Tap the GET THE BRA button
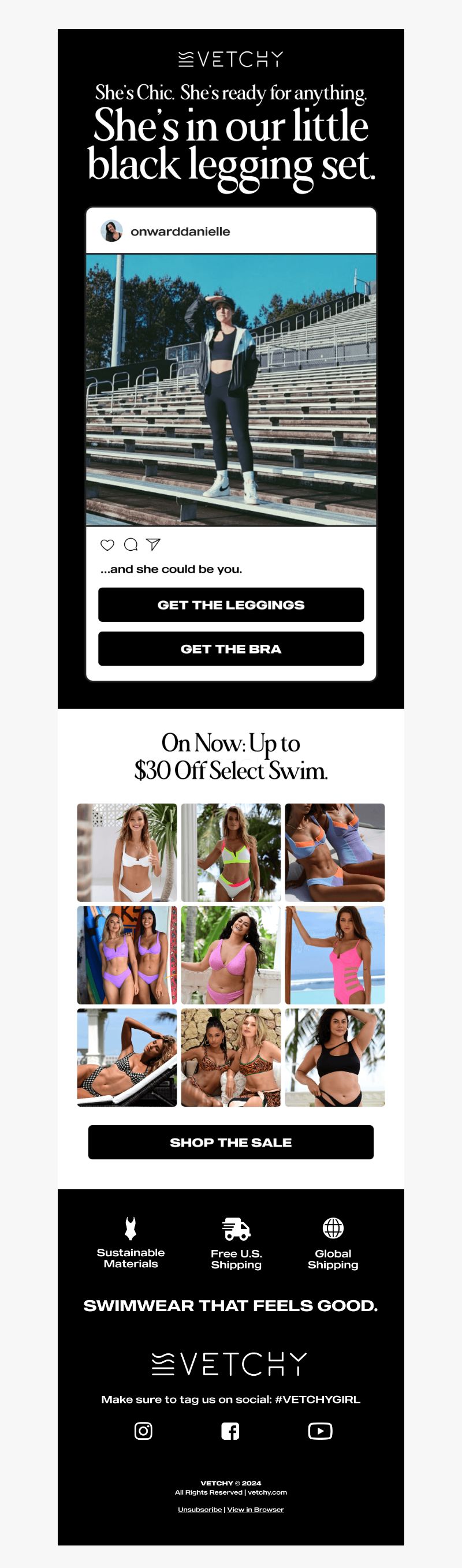 point(230,648)
